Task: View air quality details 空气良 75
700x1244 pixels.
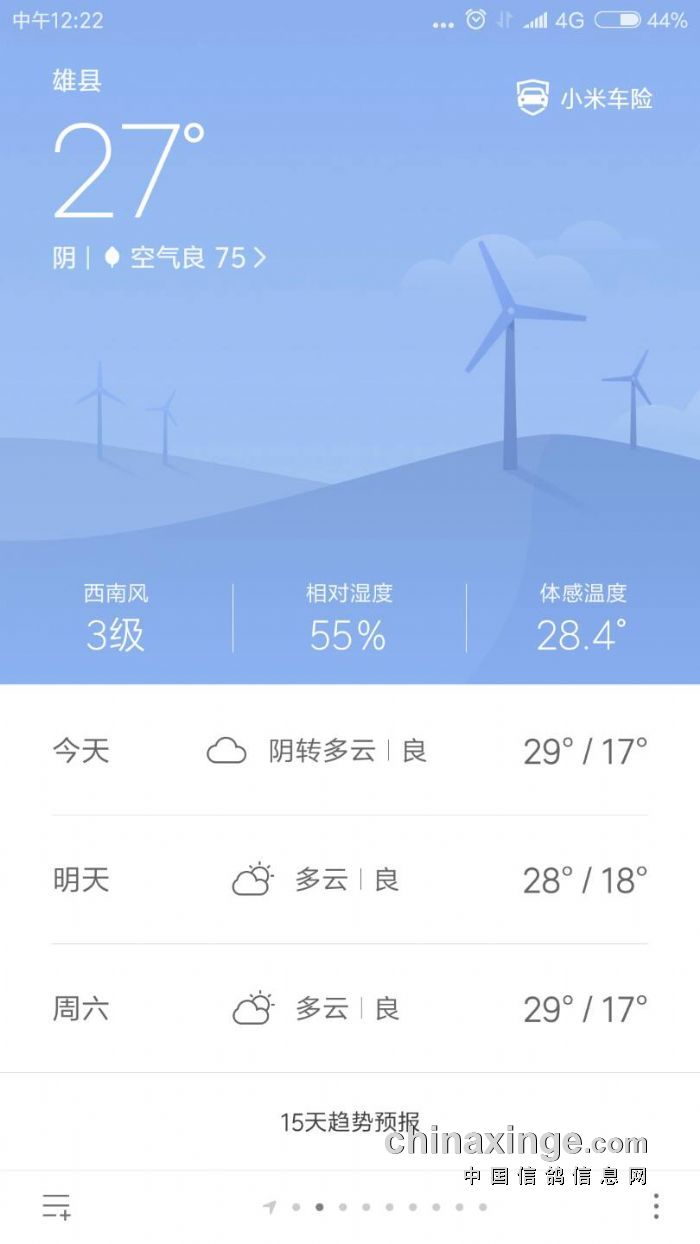Action: pyautogui.click(x=186, y=258)
